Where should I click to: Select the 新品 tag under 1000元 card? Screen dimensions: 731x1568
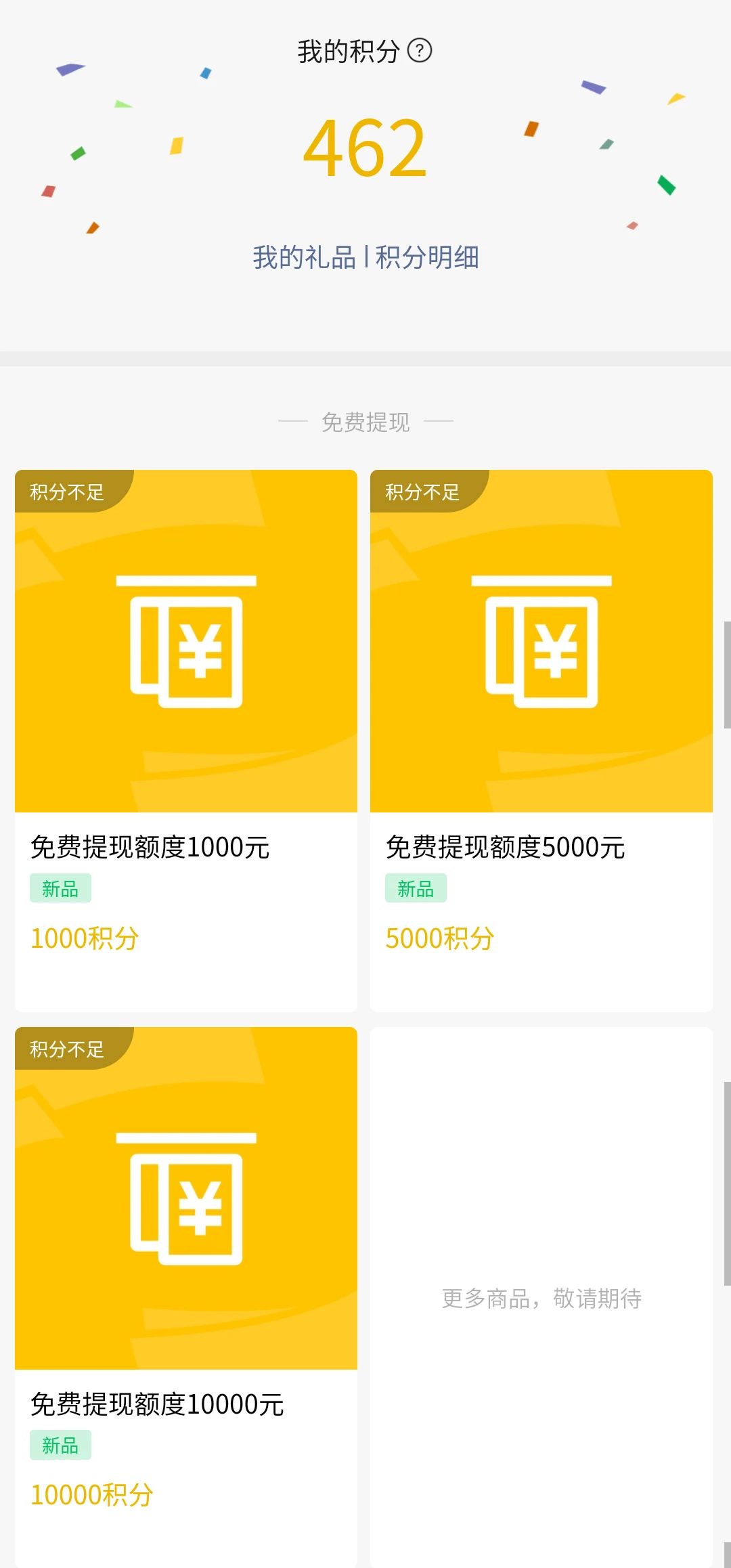[x=60, y=889]
